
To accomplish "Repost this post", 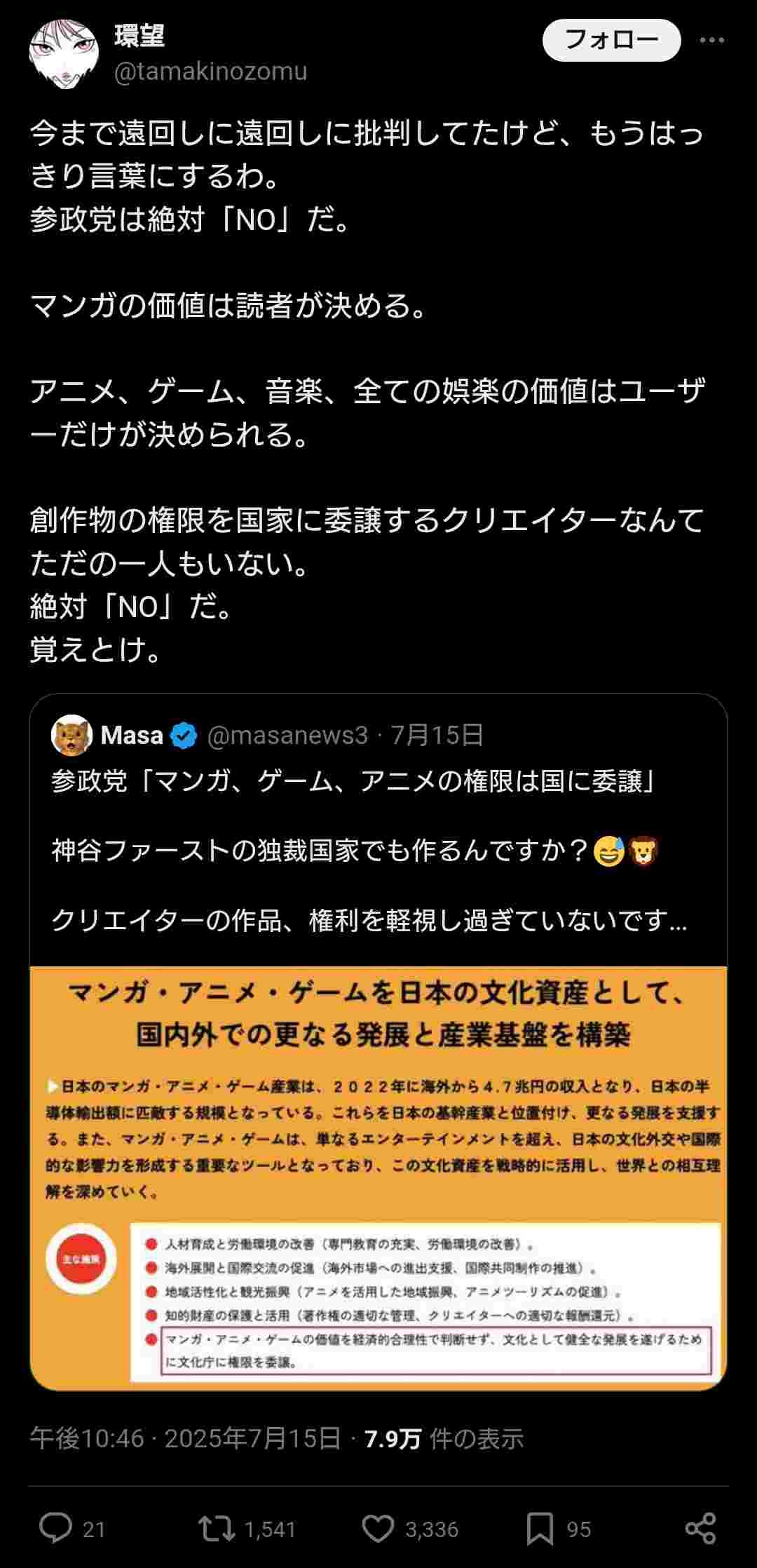I will click(x=218, y=1529).
